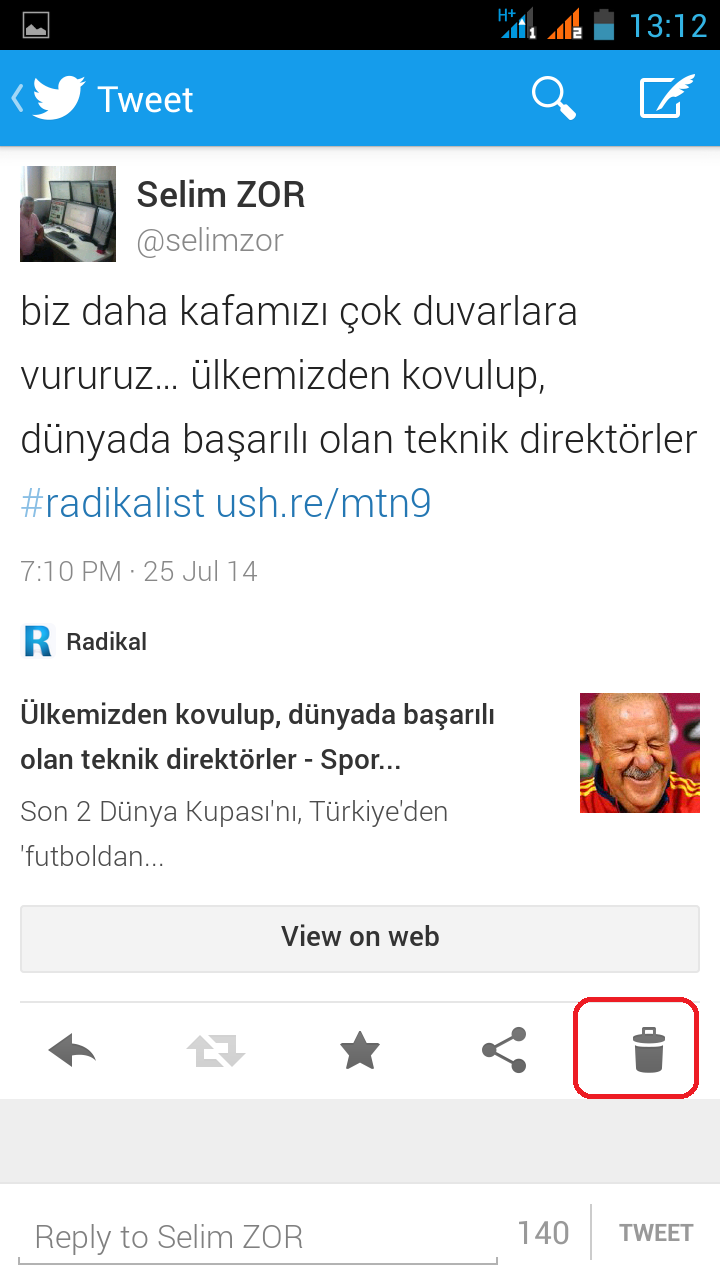Open the search magnifier icon

(x=553, y=98)
